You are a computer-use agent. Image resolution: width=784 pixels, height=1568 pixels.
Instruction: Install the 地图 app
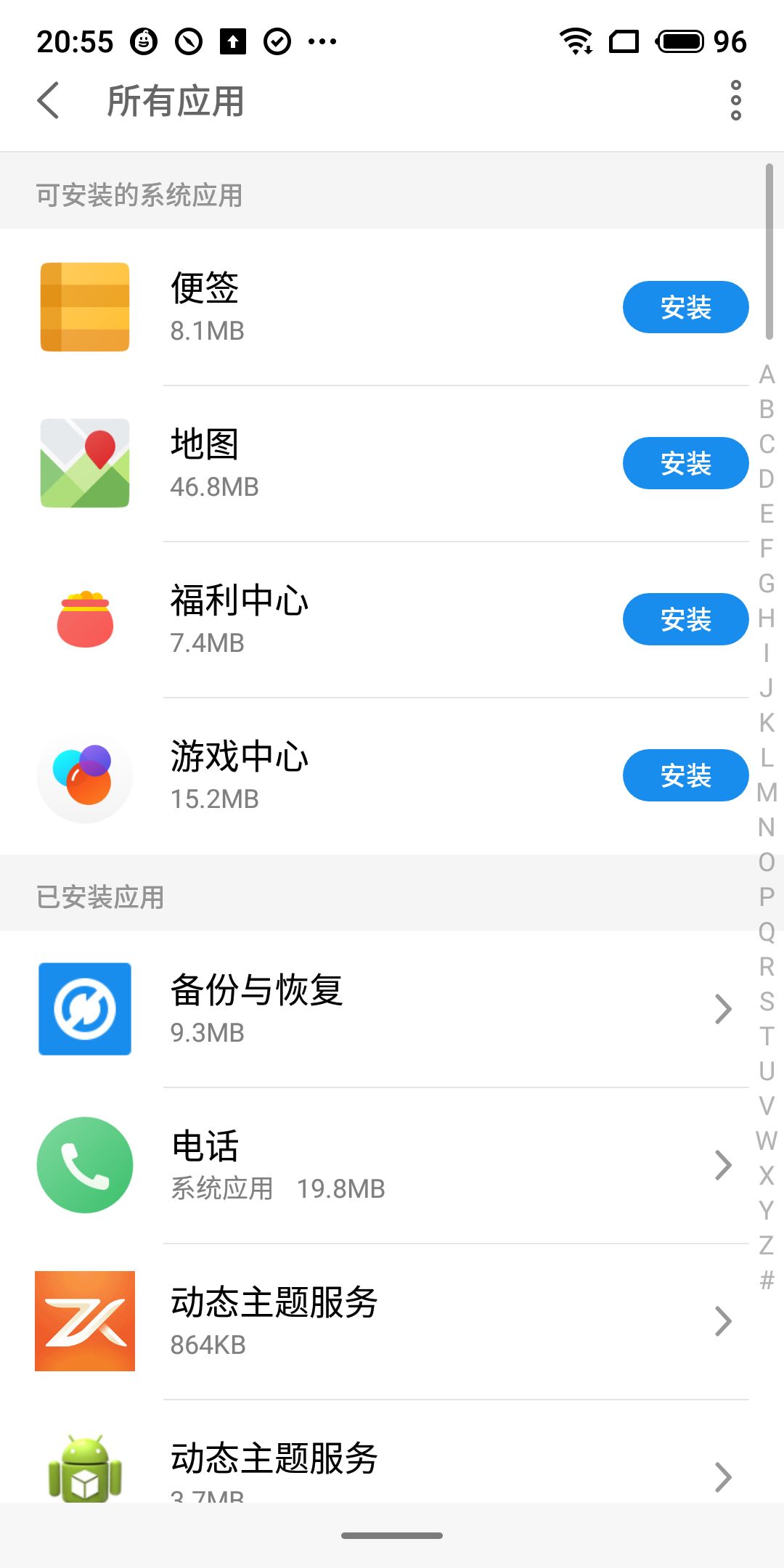point(685,462)
